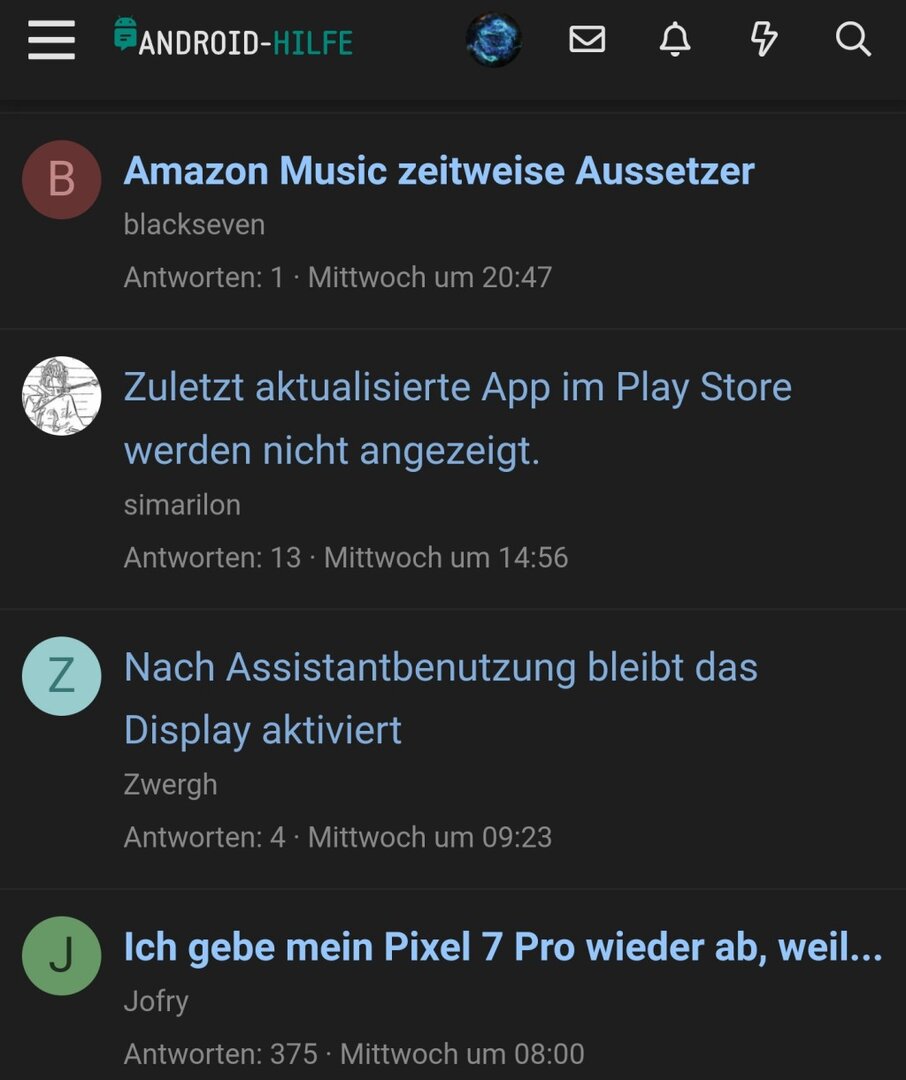Screen dimensions: 906x1080
Task: Open the hamburger navigation menu
Action: (x=51, y=40)
